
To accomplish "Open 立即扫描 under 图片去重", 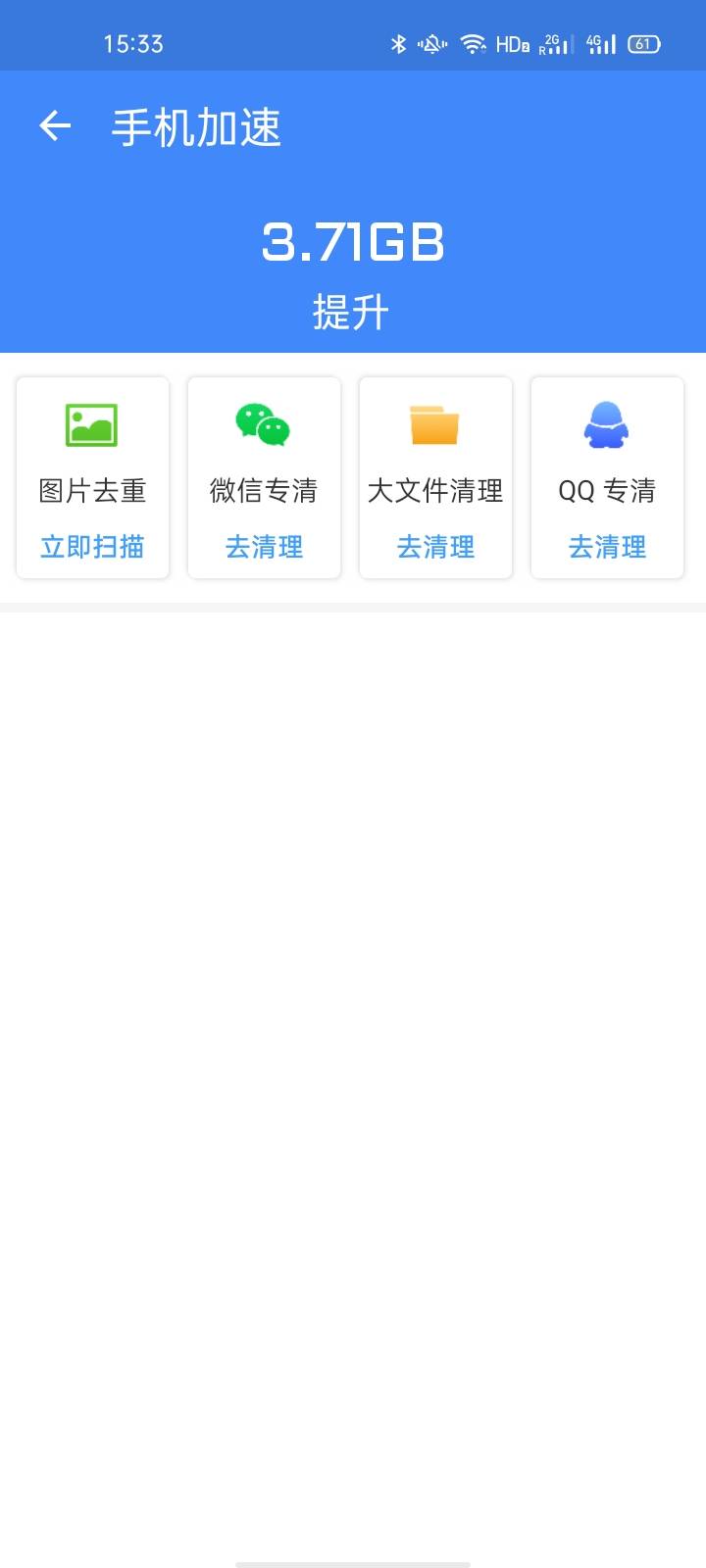I will coord(91,547).
